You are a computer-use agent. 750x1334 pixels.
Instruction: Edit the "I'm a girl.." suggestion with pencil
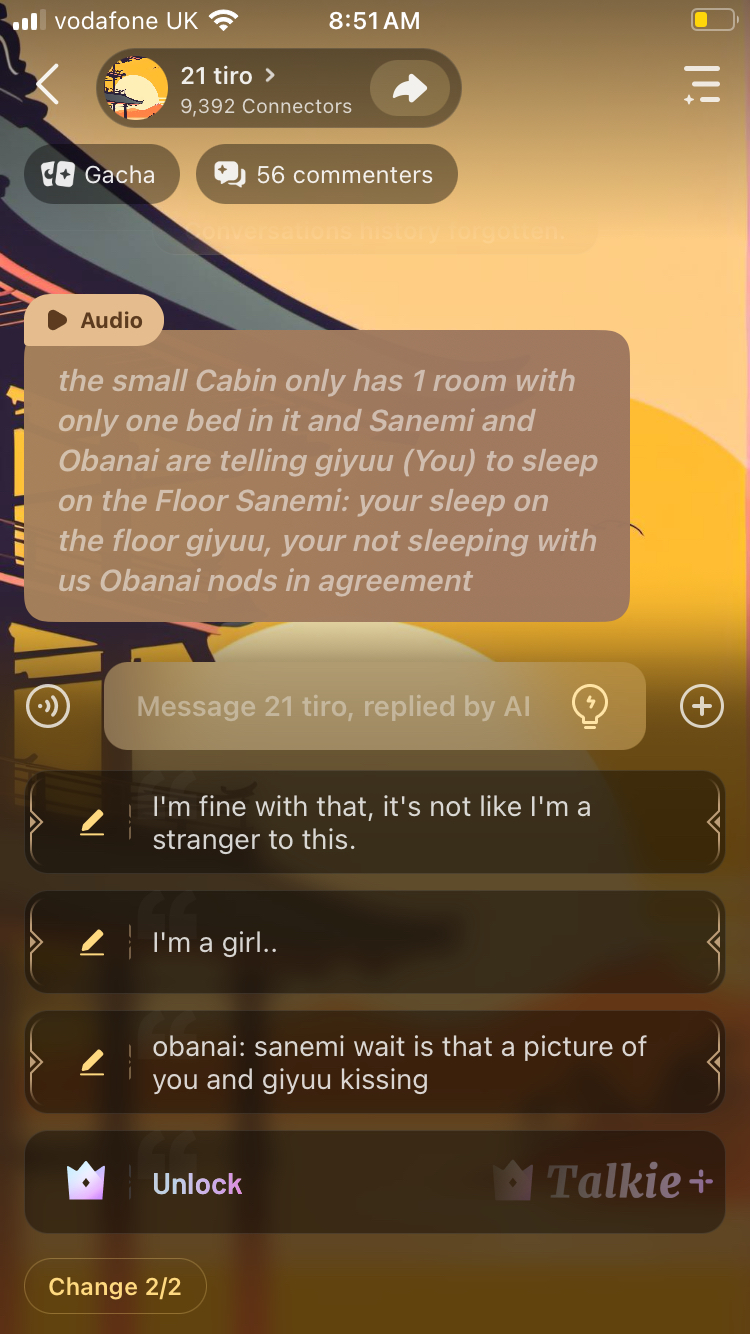[92, 942]
